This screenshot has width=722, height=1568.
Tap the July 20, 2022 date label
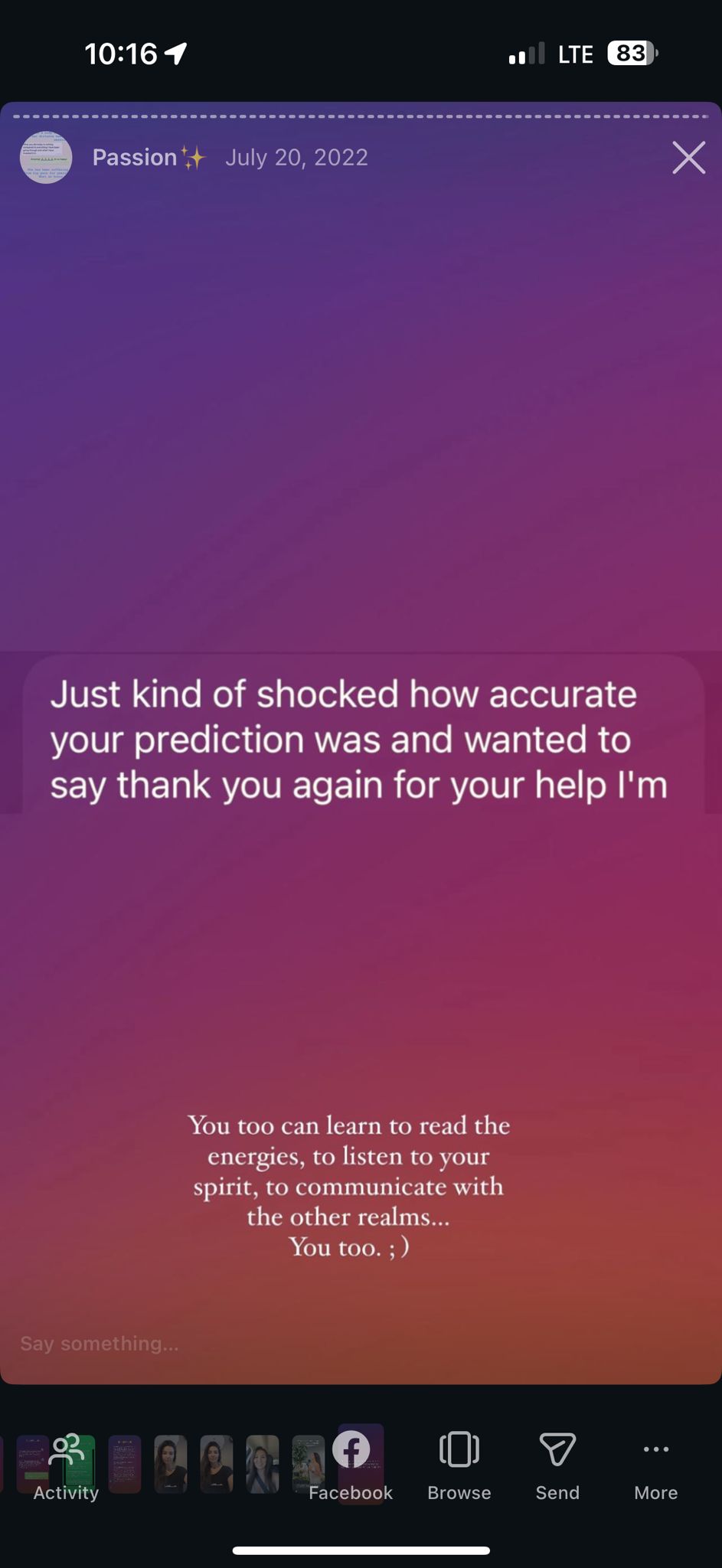296,158
